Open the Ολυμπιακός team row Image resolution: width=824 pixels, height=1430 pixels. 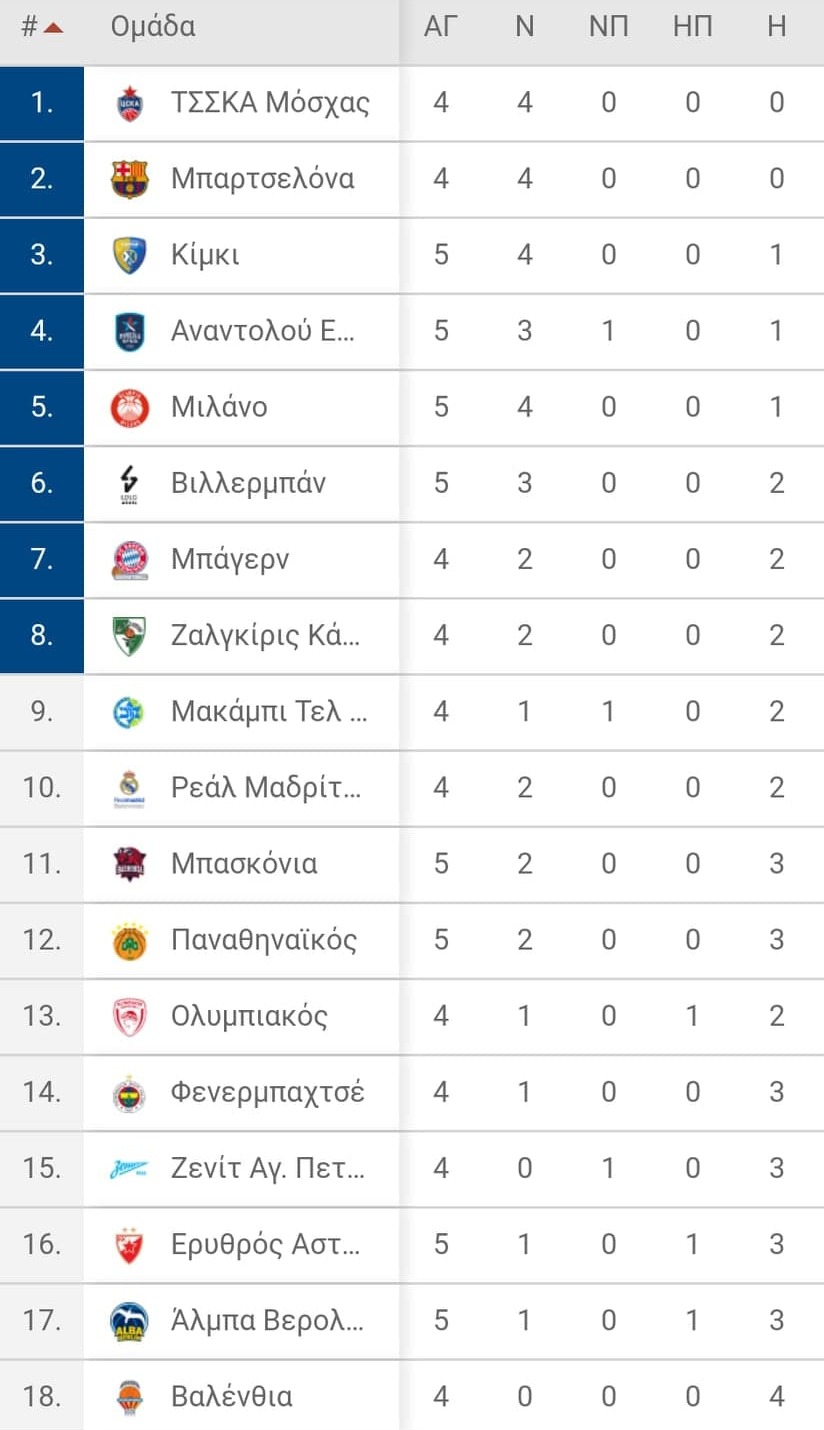tap(249, 1016)
